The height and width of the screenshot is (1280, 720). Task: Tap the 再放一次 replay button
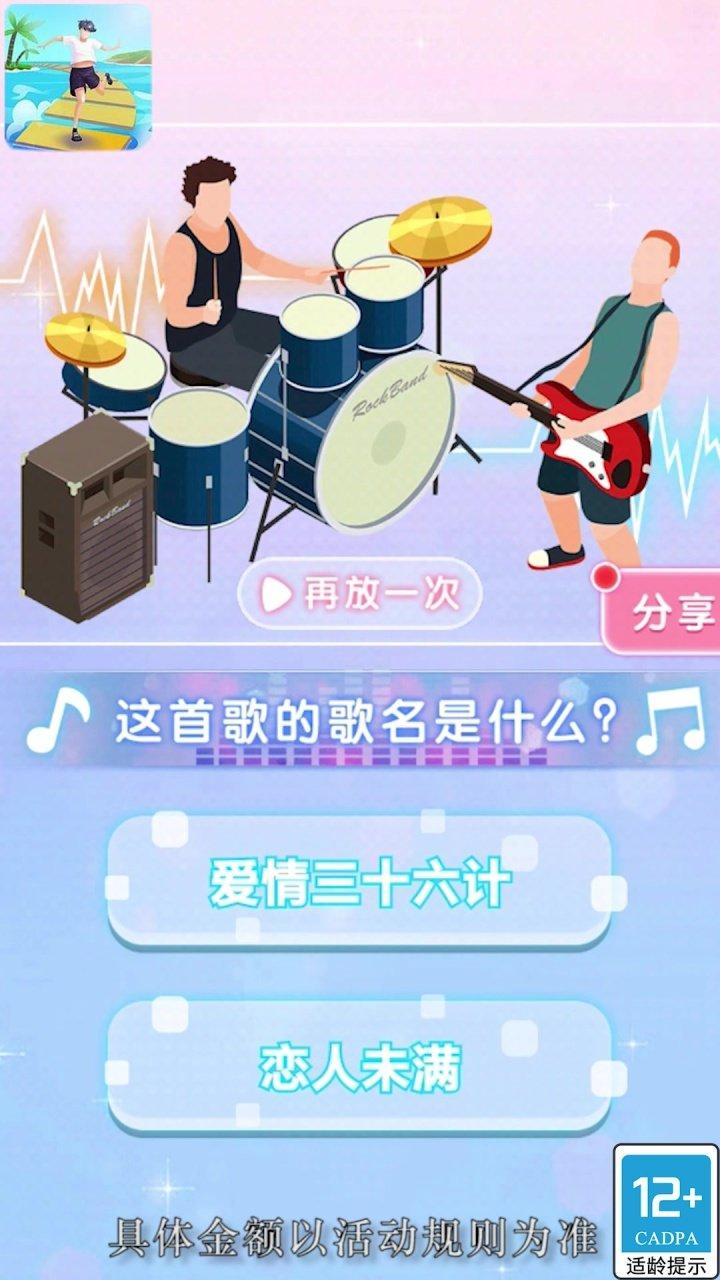click(x=360, y=594)
